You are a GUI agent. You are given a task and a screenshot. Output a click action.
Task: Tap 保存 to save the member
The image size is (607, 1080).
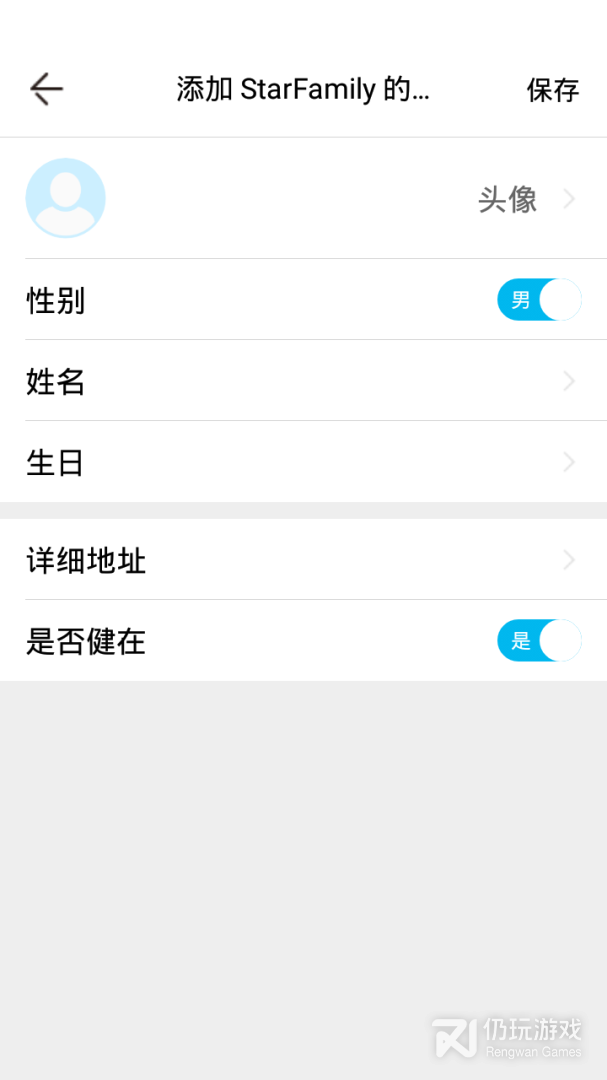[553, 90]
